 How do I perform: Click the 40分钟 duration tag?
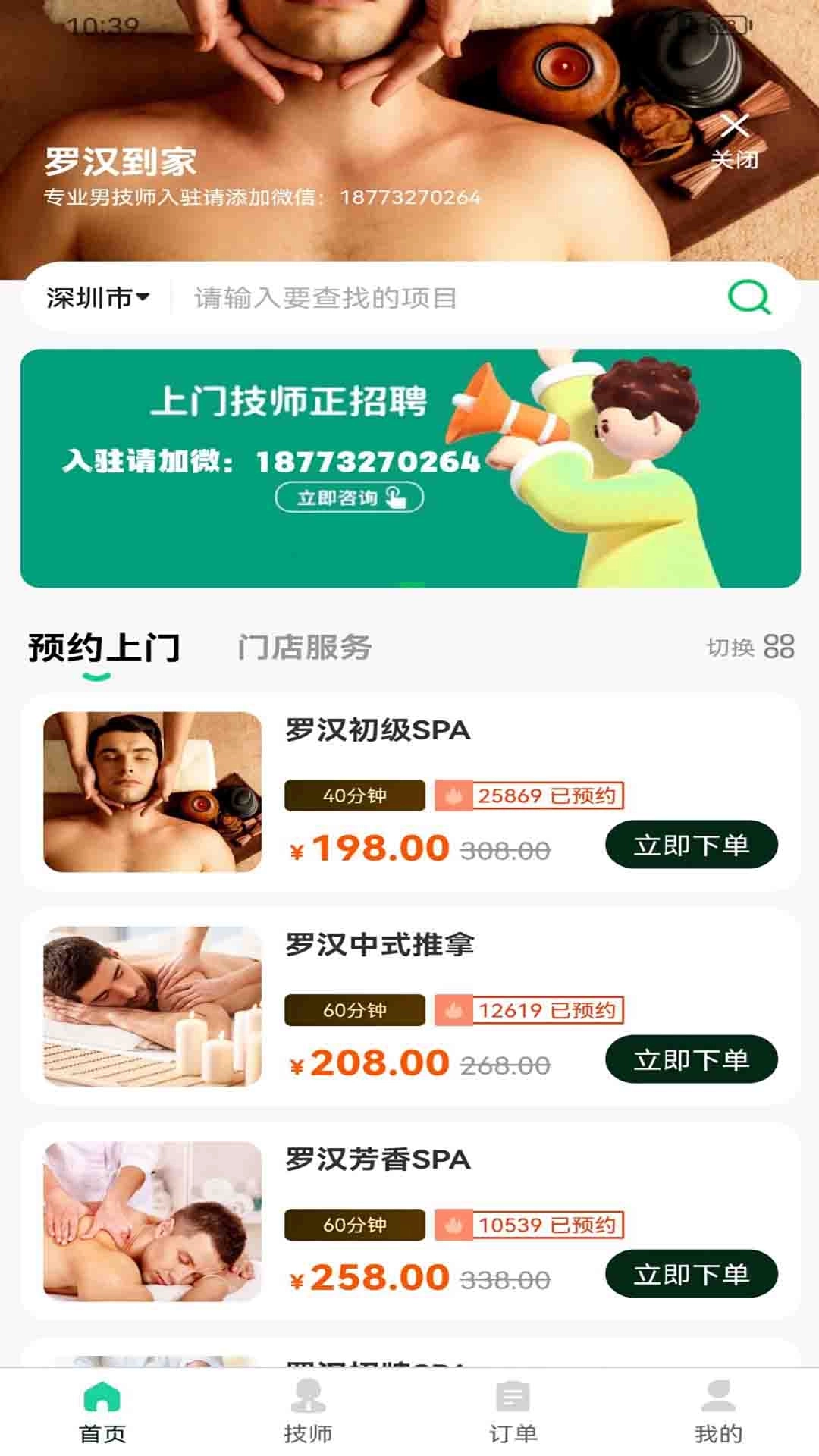coord(354,795)
